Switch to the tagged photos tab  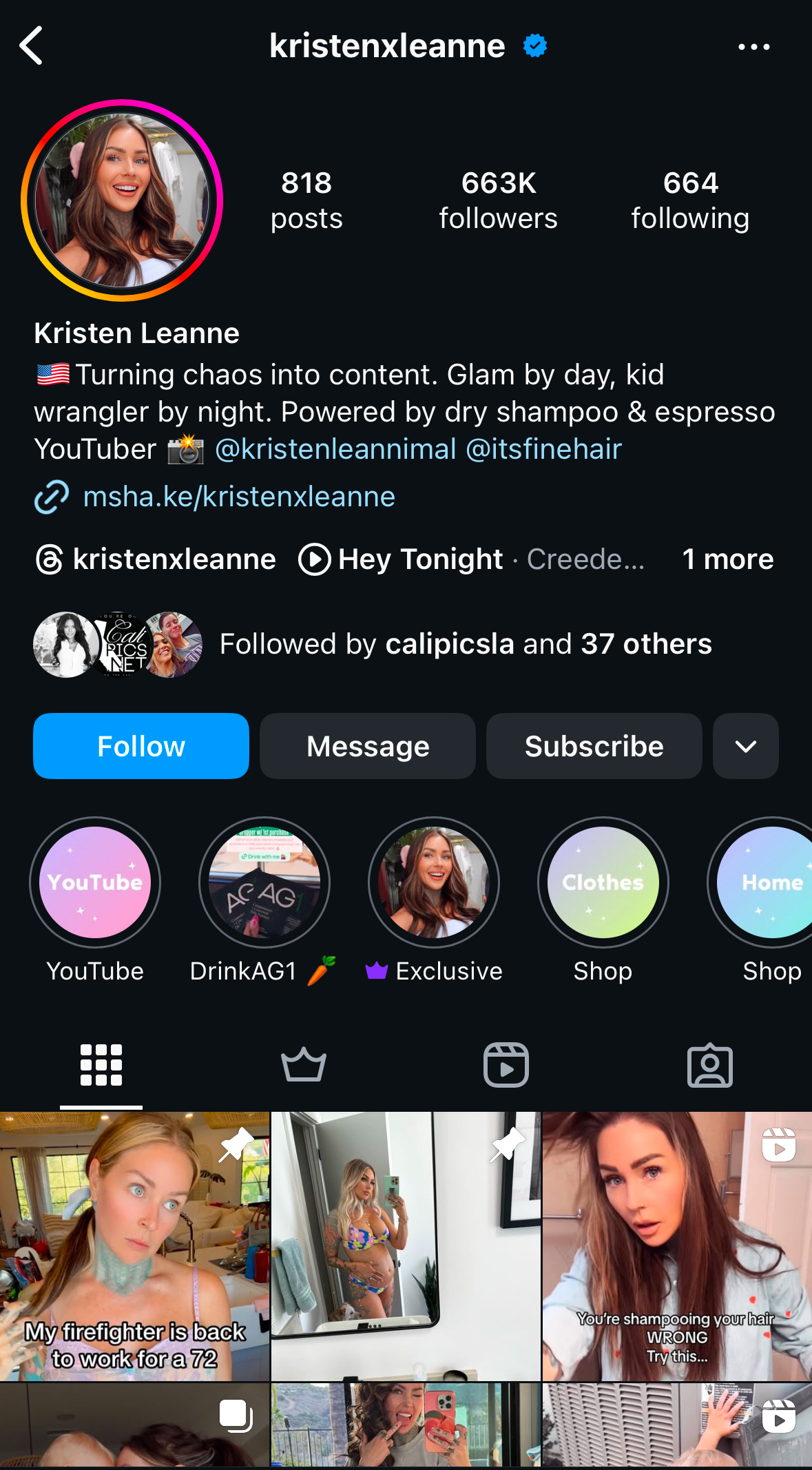(x=709, y=1065)
